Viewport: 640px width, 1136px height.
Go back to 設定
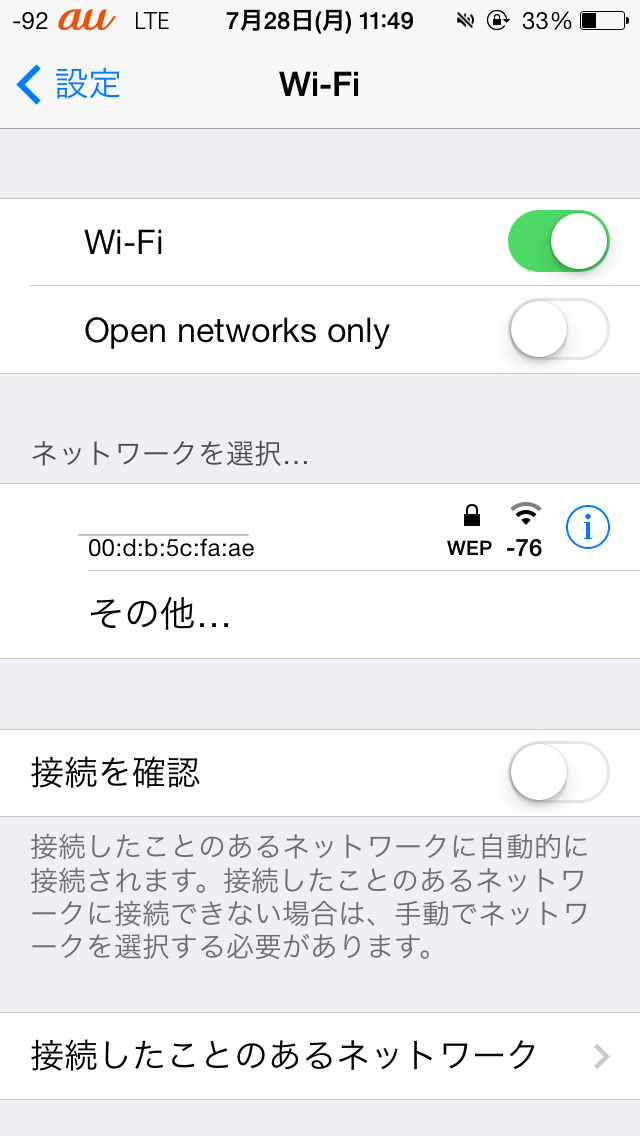68,84
